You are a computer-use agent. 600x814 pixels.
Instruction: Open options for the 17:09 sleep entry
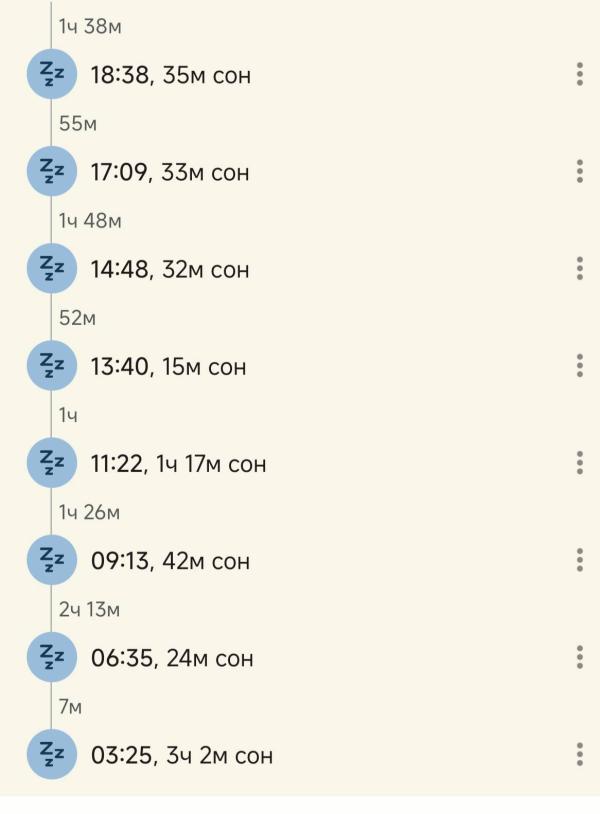coord(580,171)
